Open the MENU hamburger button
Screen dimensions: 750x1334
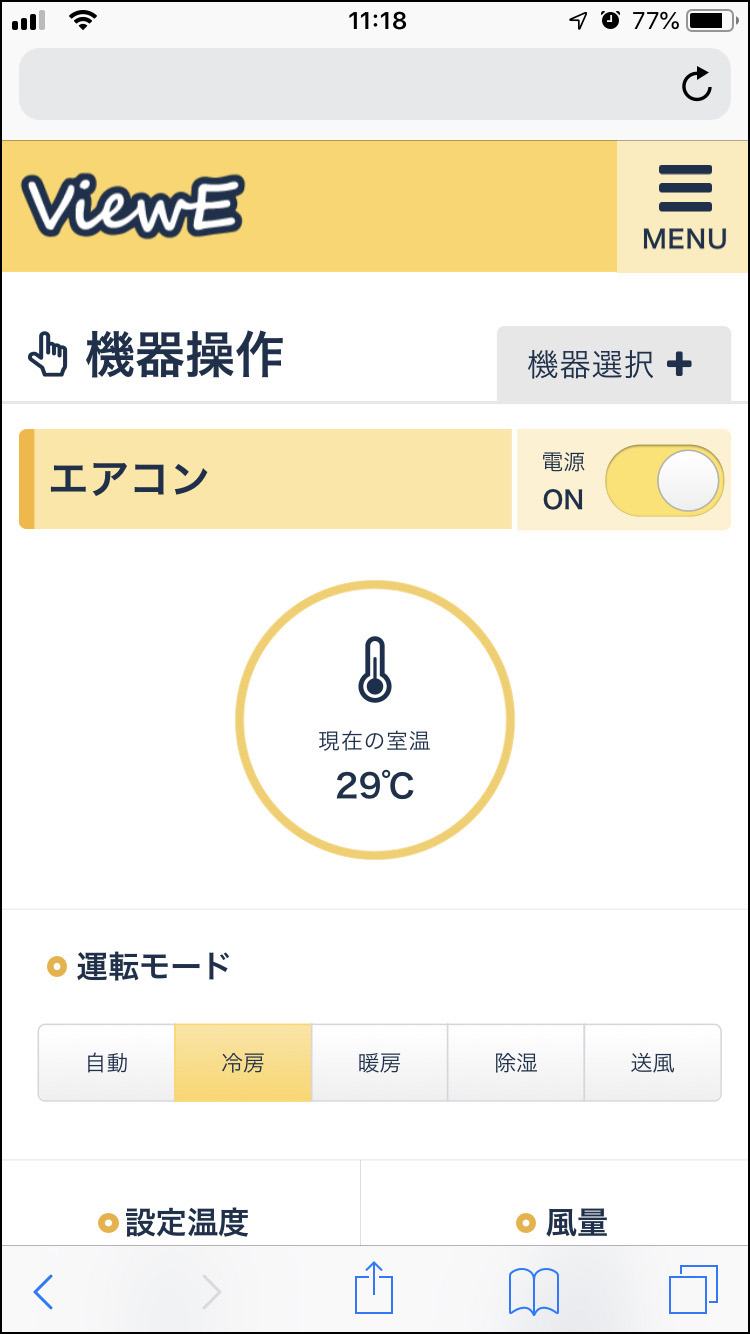click(x=684, y=207)
